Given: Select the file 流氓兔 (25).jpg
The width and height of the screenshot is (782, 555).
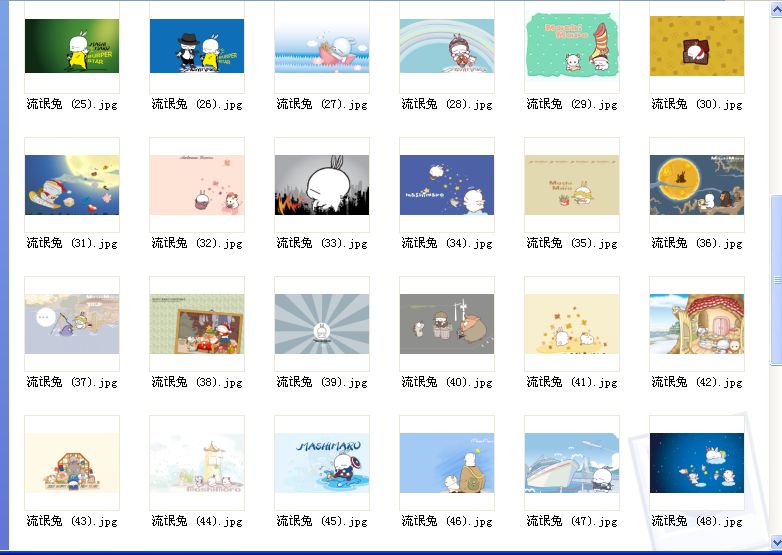Looking at the screenshot, I should coord(72,46).
